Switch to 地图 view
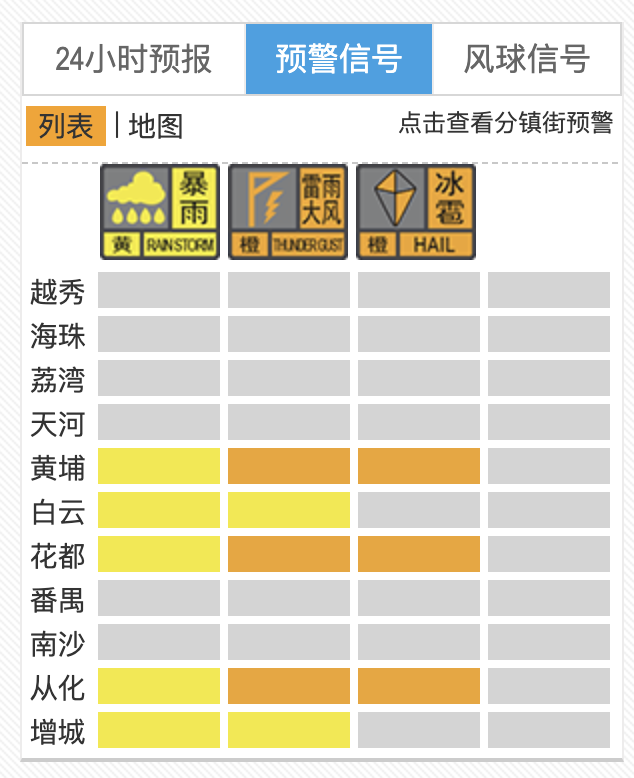Screen dimensions: 634x778 coord(156,126)
